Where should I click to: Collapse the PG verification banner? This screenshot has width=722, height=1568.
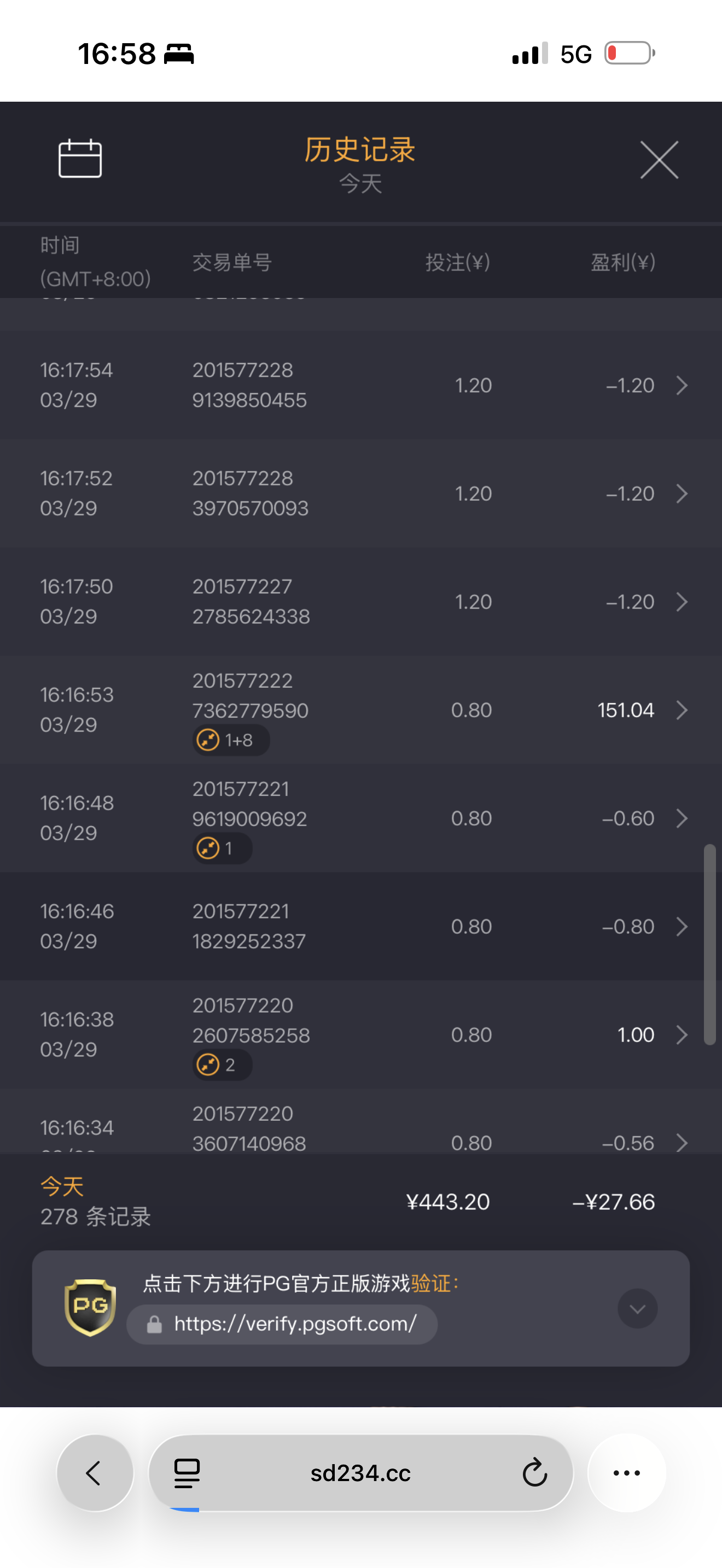[637, 1309]
